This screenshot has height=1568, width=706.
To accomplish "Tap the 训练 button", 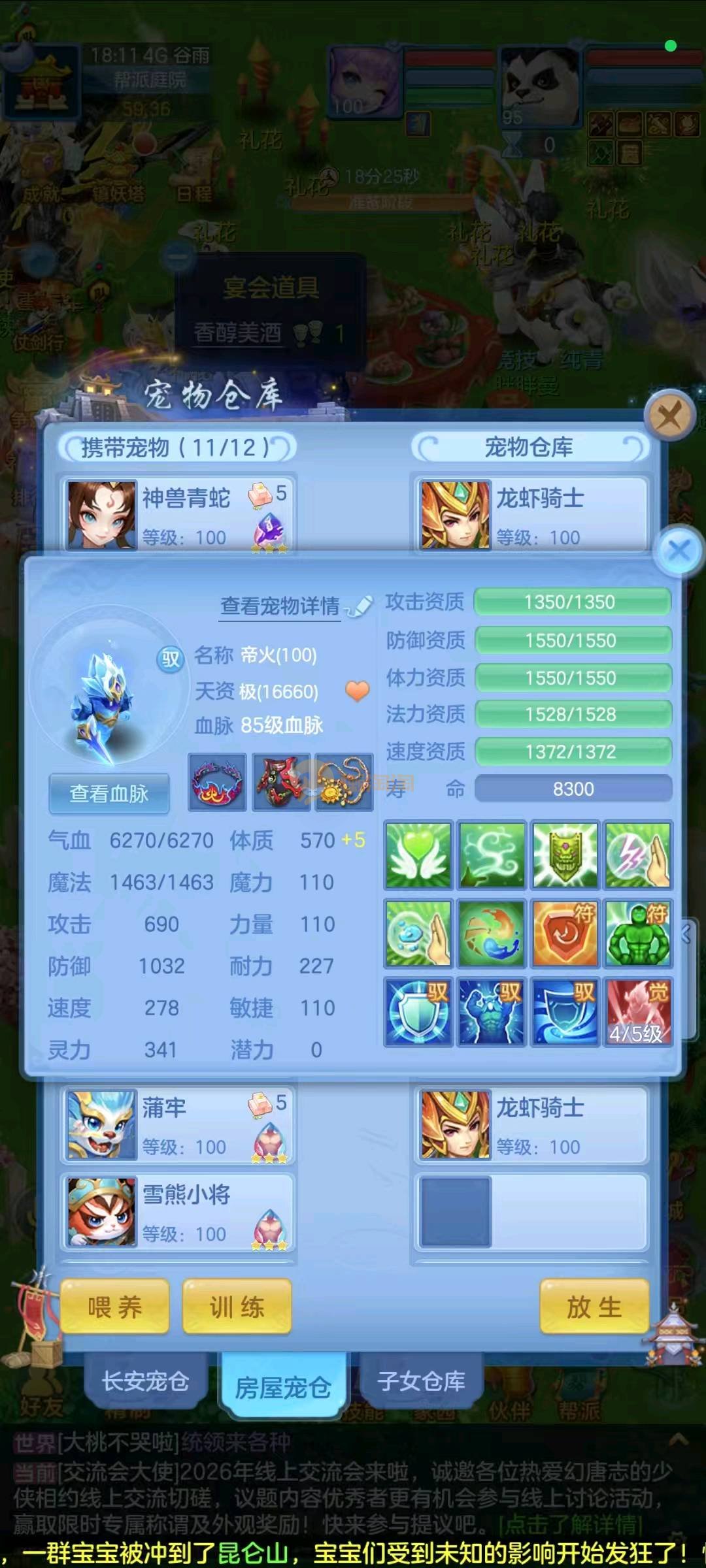I will point(237,1307).
